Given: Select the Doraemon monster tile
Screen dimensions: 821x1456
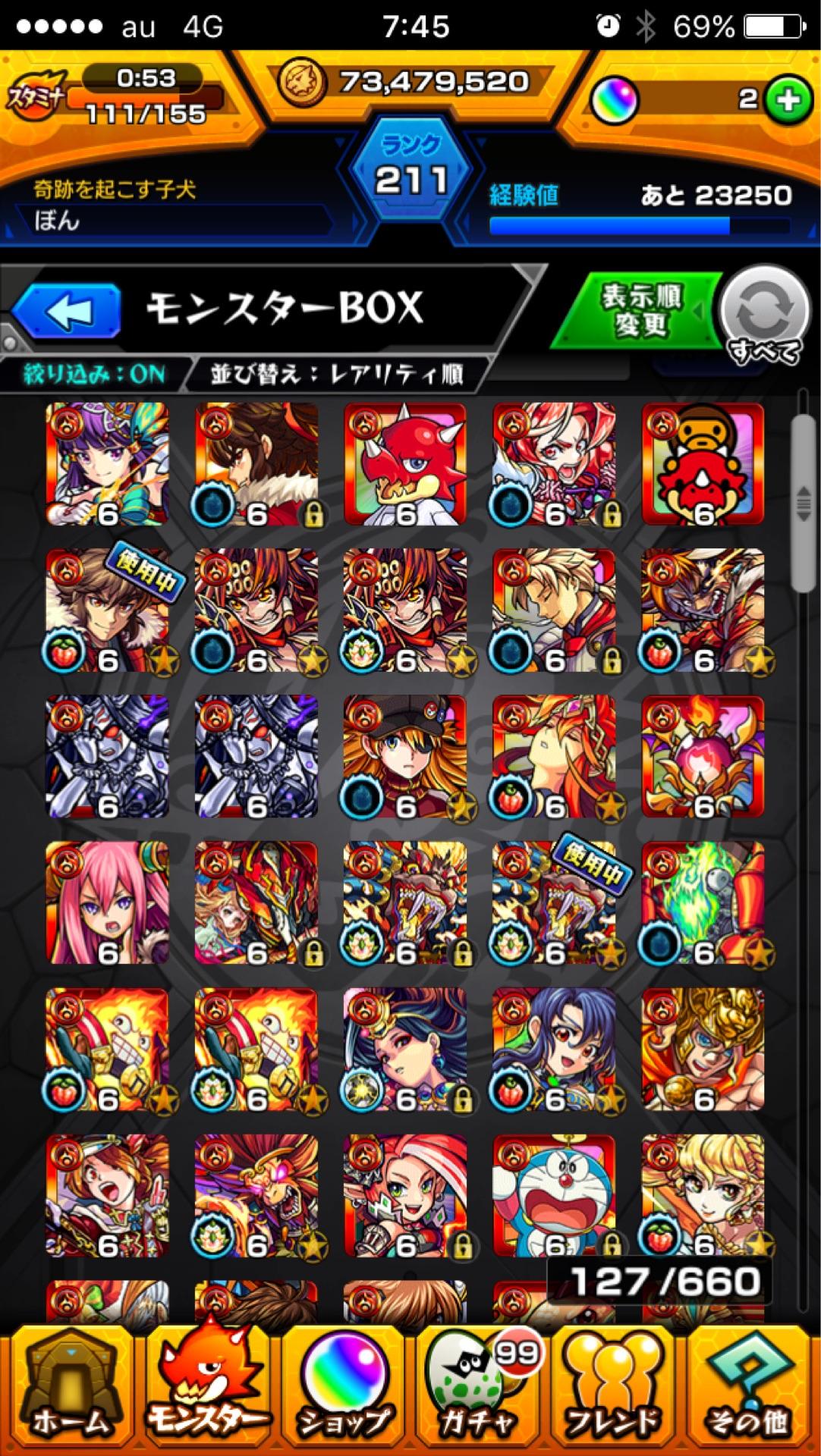Looking at the screenshot, I should coord(554,1195).
